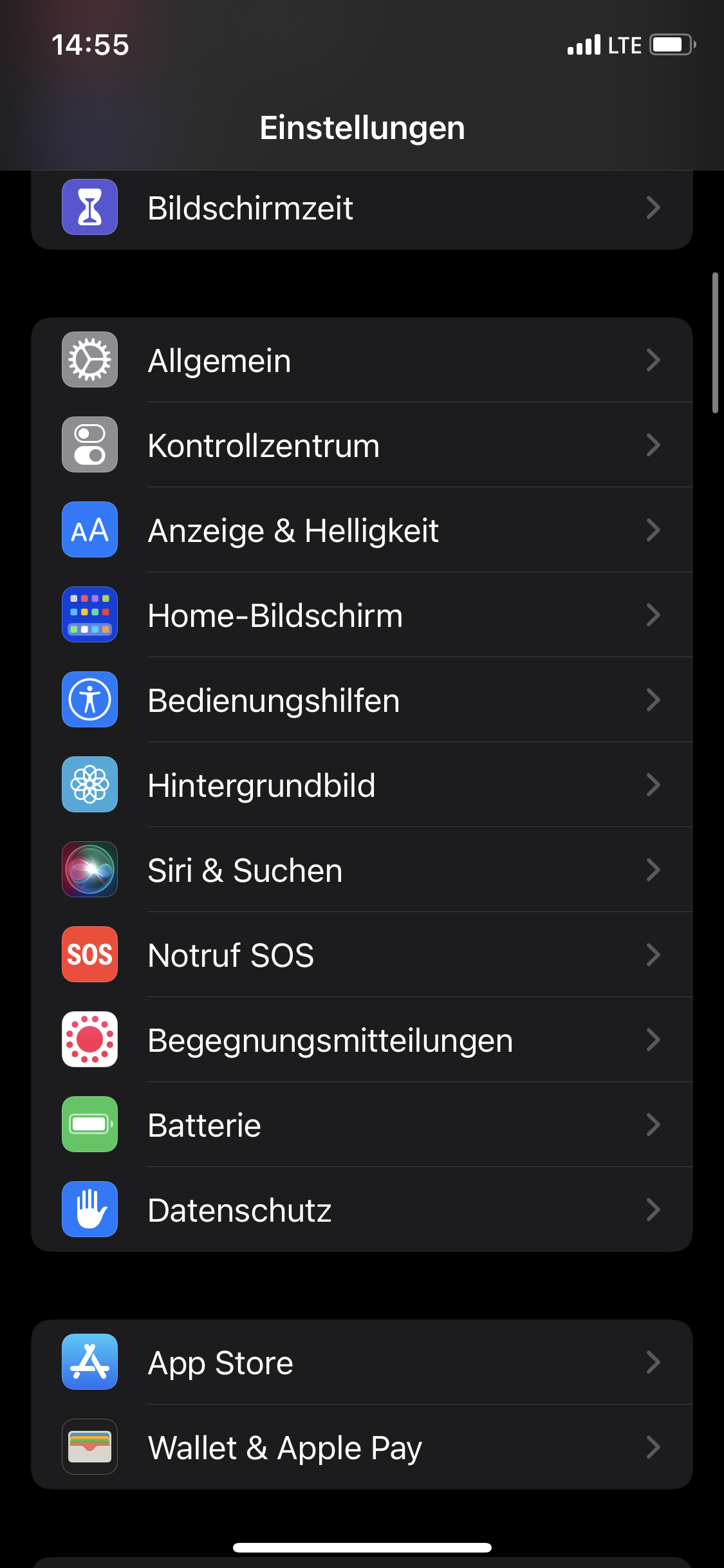Go to Notruf SOS settings
724x1568 pixels.
pyautogui.click(x=362, y=955)
